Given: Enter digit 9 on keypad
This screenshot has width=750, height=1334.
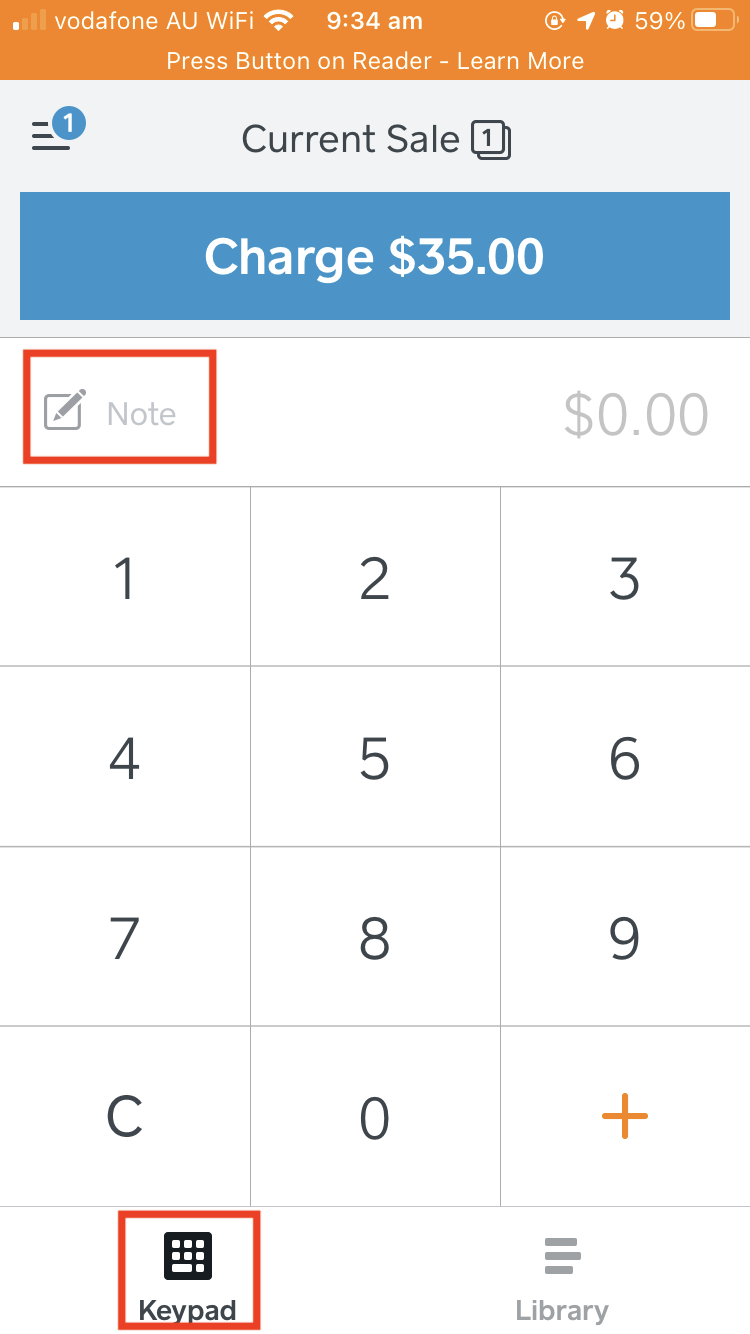Looking at the screenshot, I should [x=625, y=938].
